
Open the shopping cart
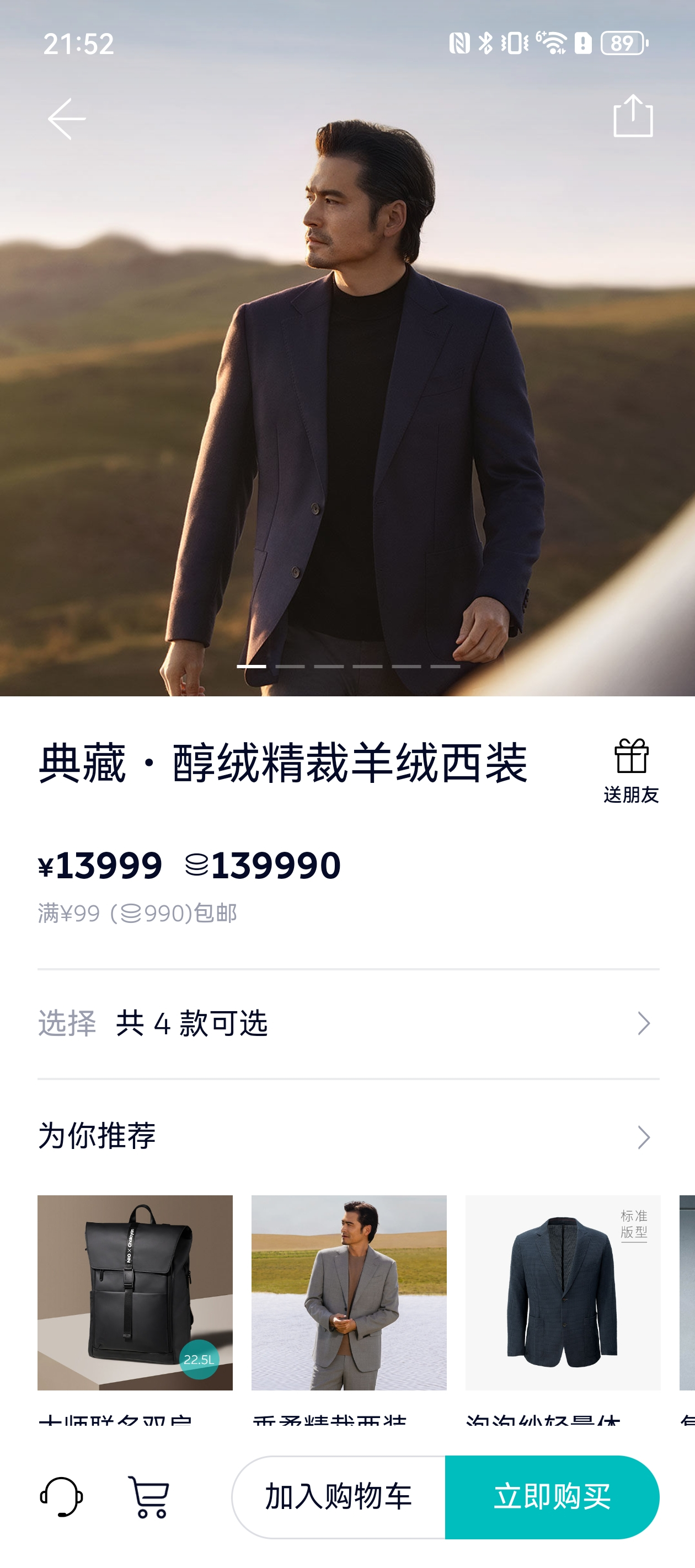coord(148,1497)
